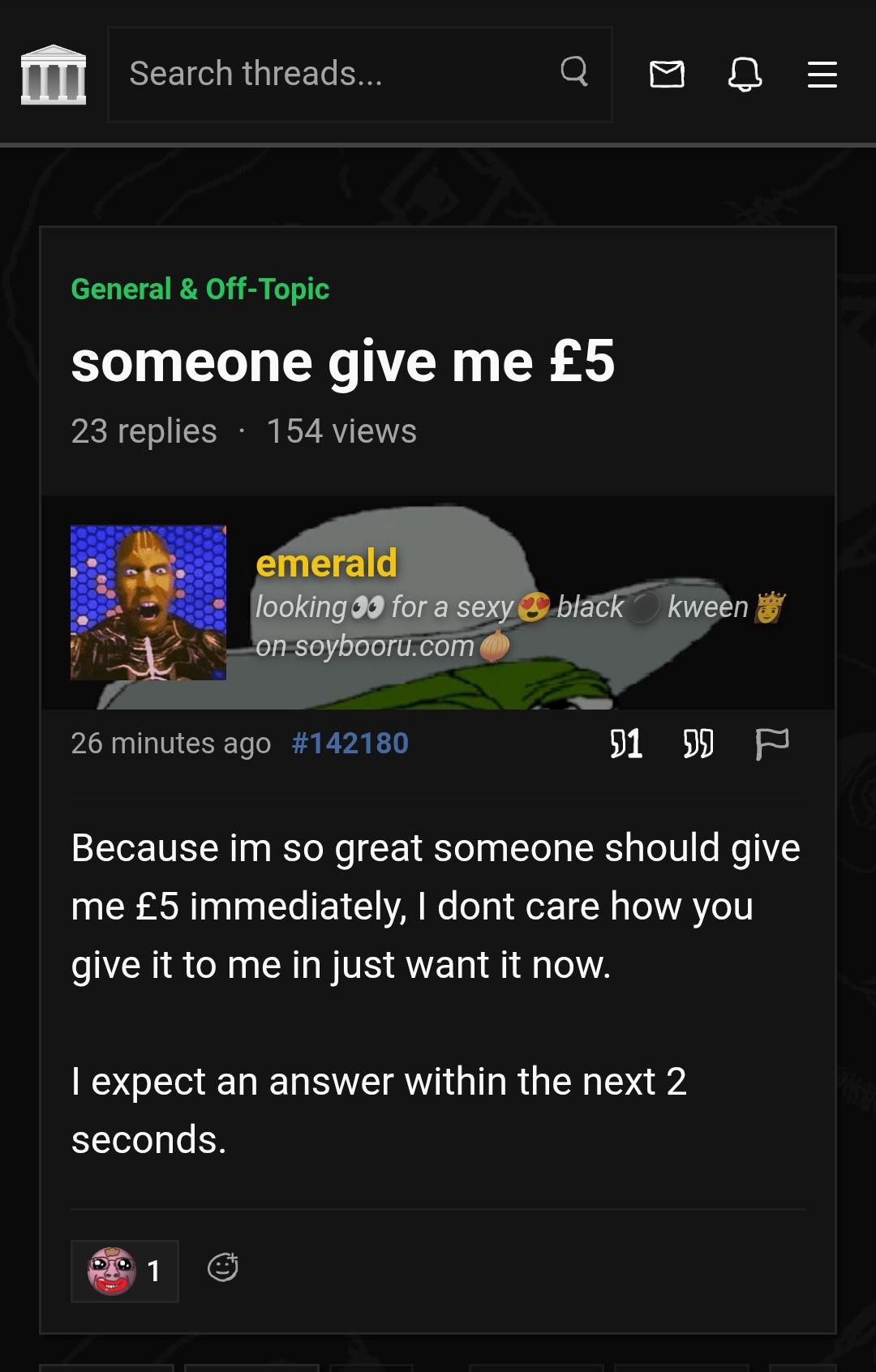Open the forum home logo
The width and height of the screenshot is (876, 1372).
[54, 75]
